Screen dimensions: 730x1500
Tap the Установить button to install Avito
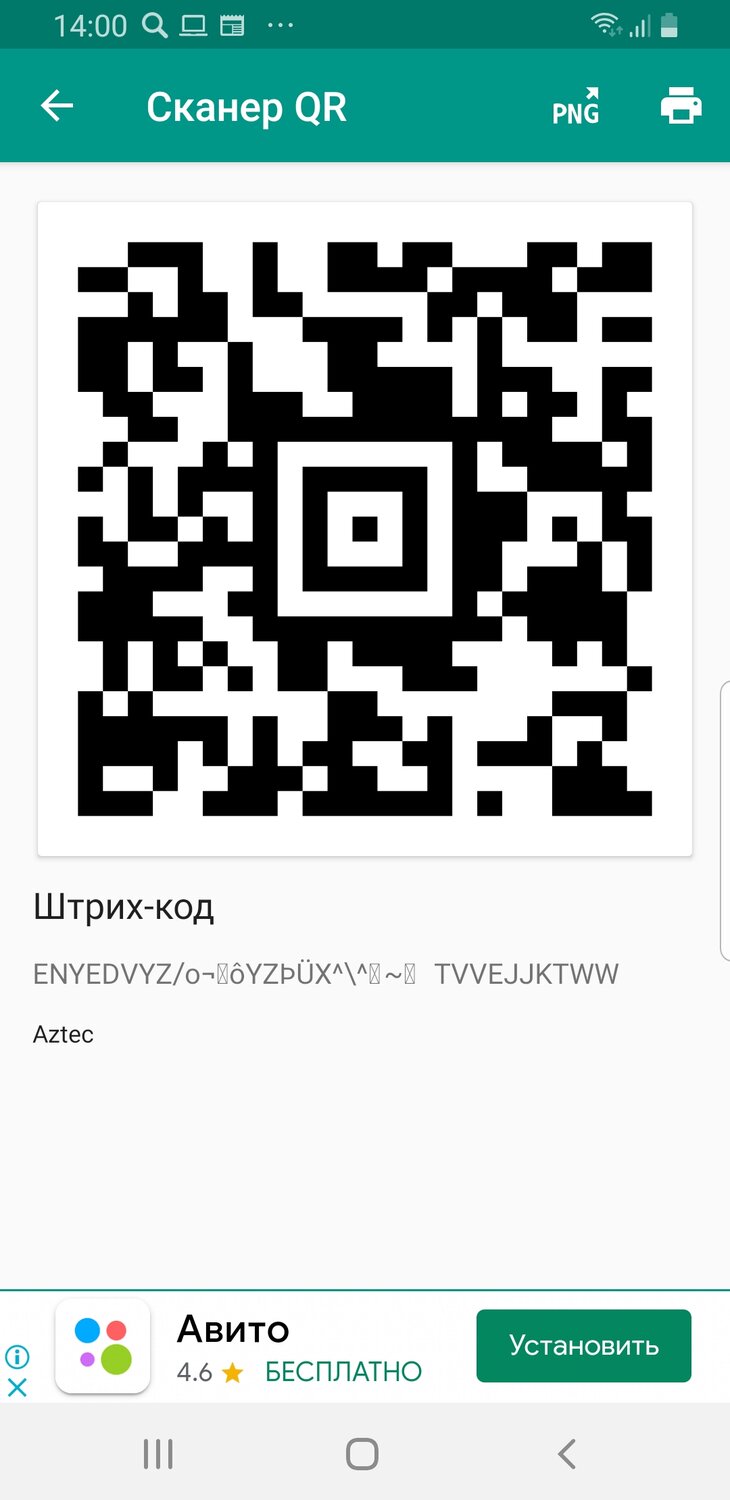583,1346
